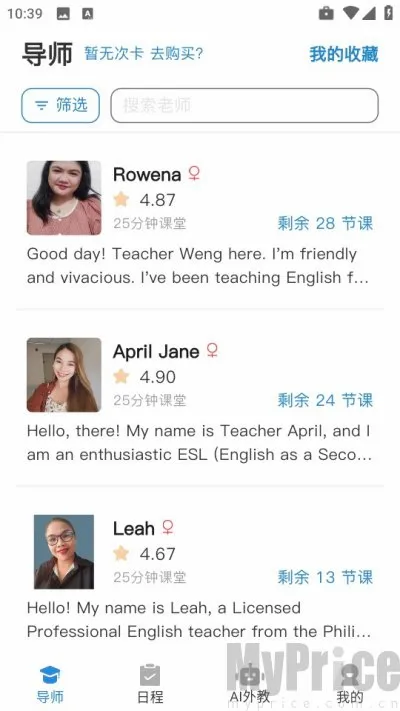Screen dimensions: 400x711
Task: Follow the 暂无次卡 去购买? link
Action: pos(144,54)
